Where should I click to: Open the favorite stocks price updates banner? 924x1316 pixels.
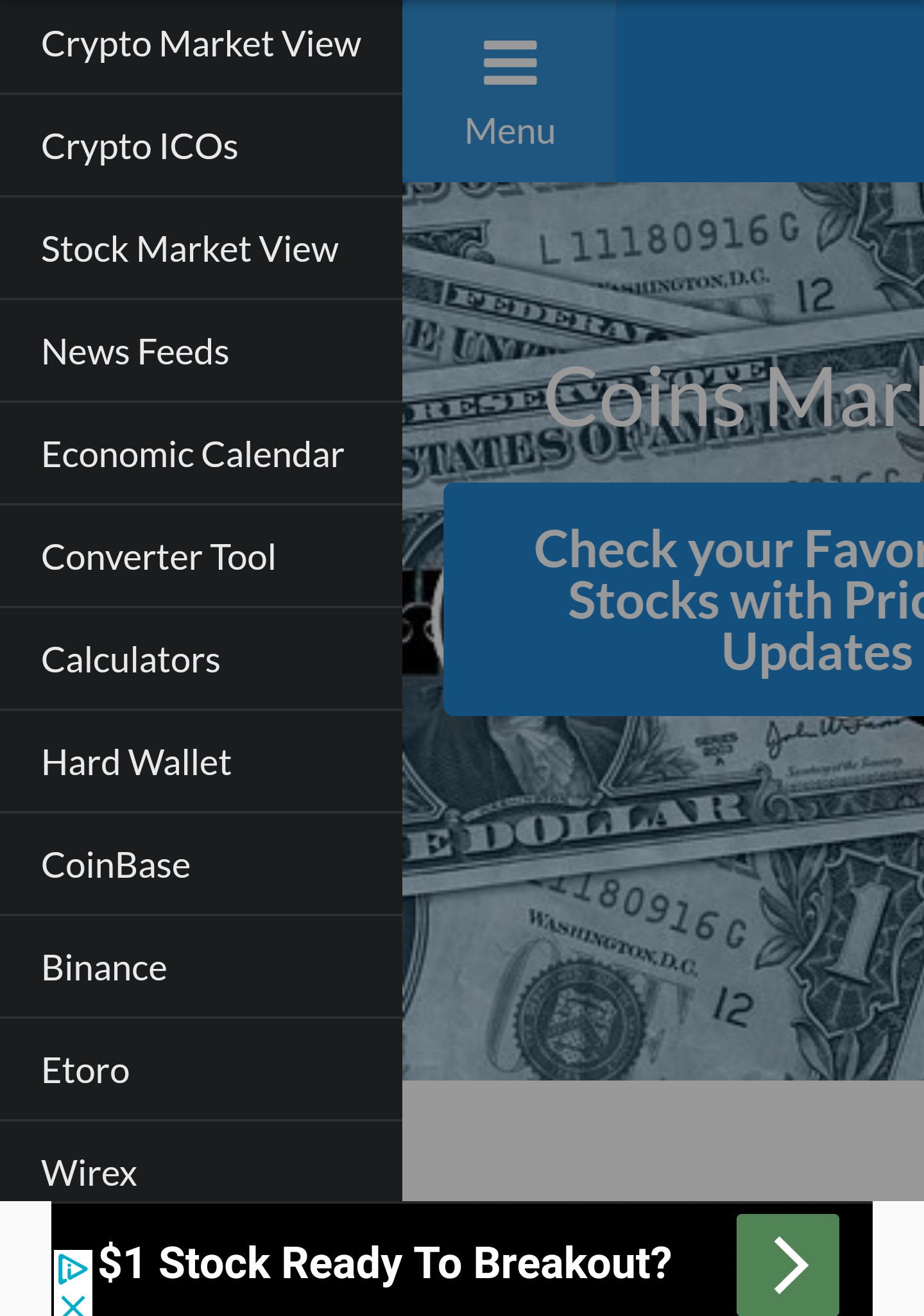[684, 599]
